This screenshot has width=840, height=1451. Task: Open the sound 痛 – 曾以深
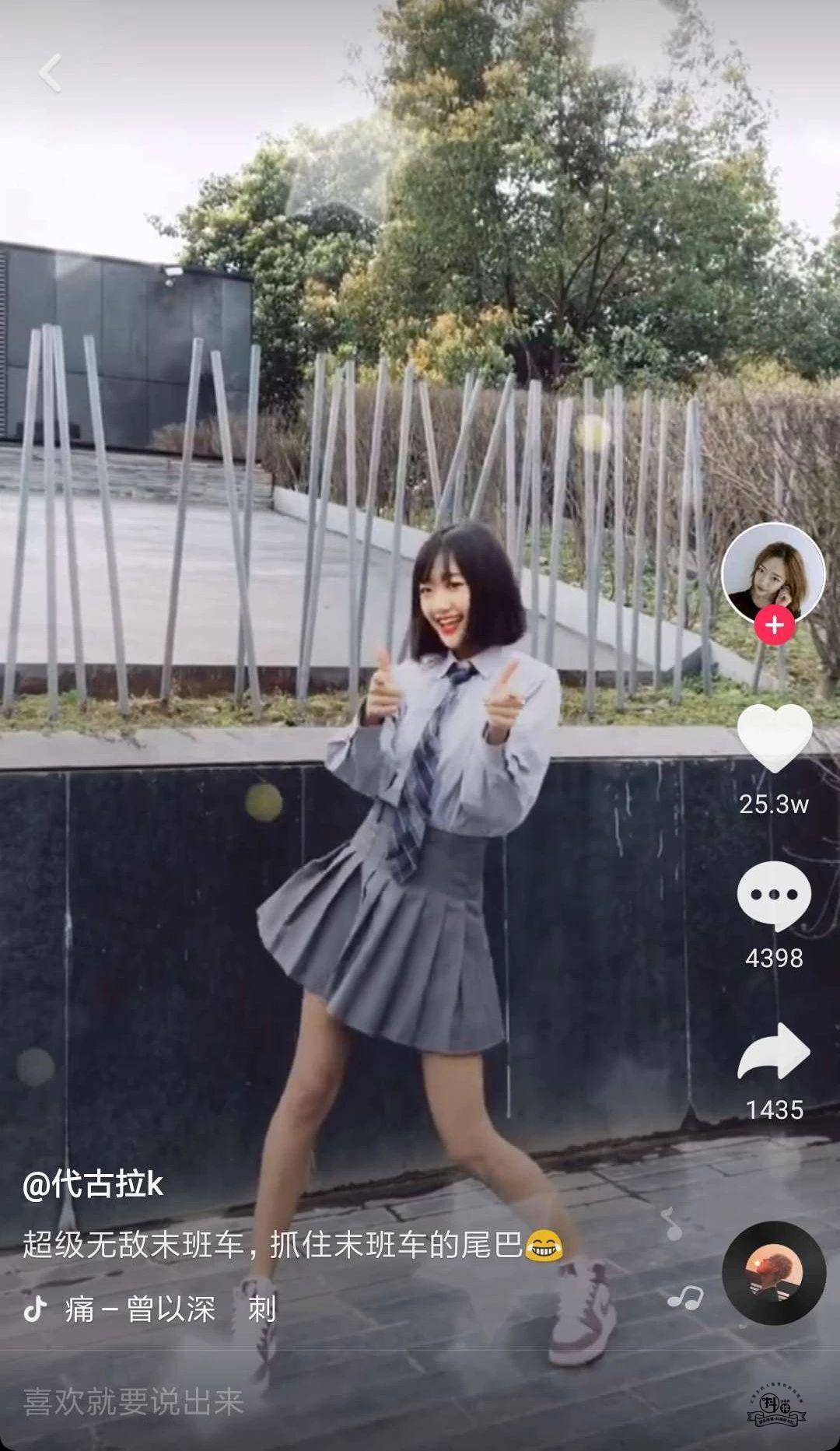pos(140,1309)
